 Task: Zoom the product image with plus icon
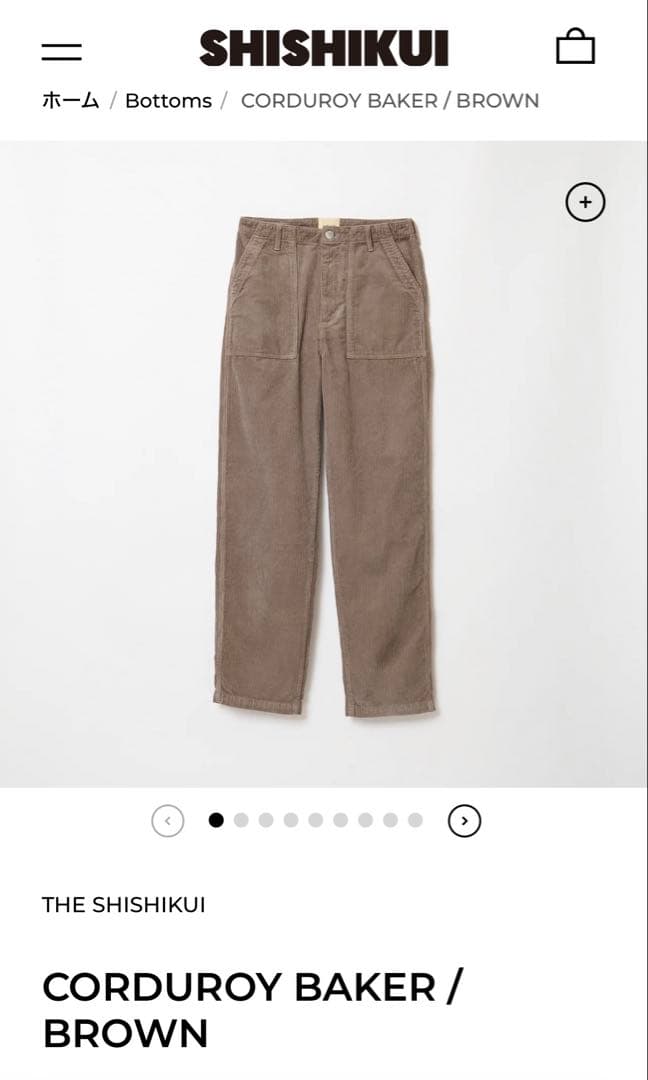tap(585, 202)
